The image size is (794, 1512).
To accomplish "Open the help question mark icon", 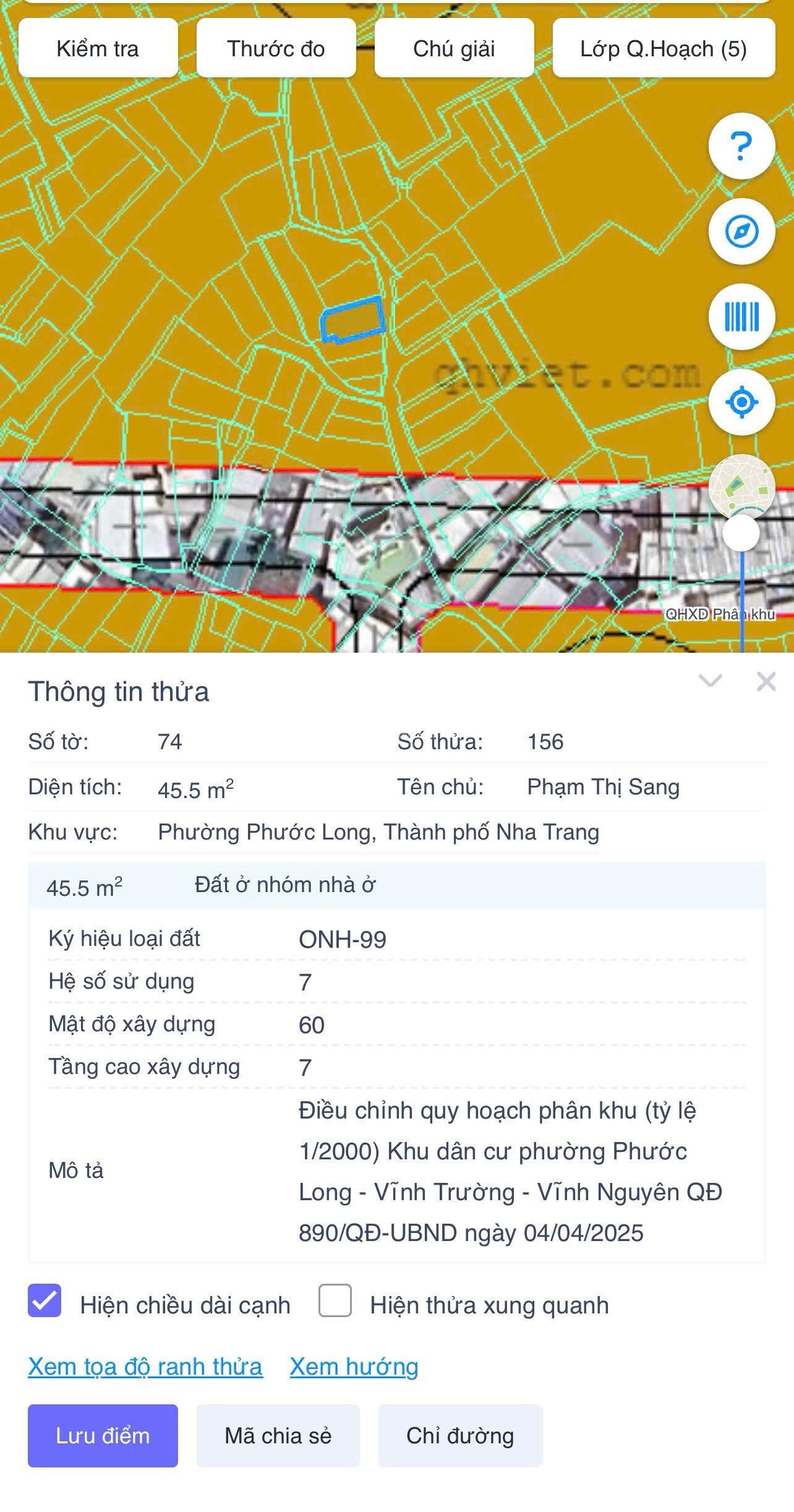I will [741, 146].
